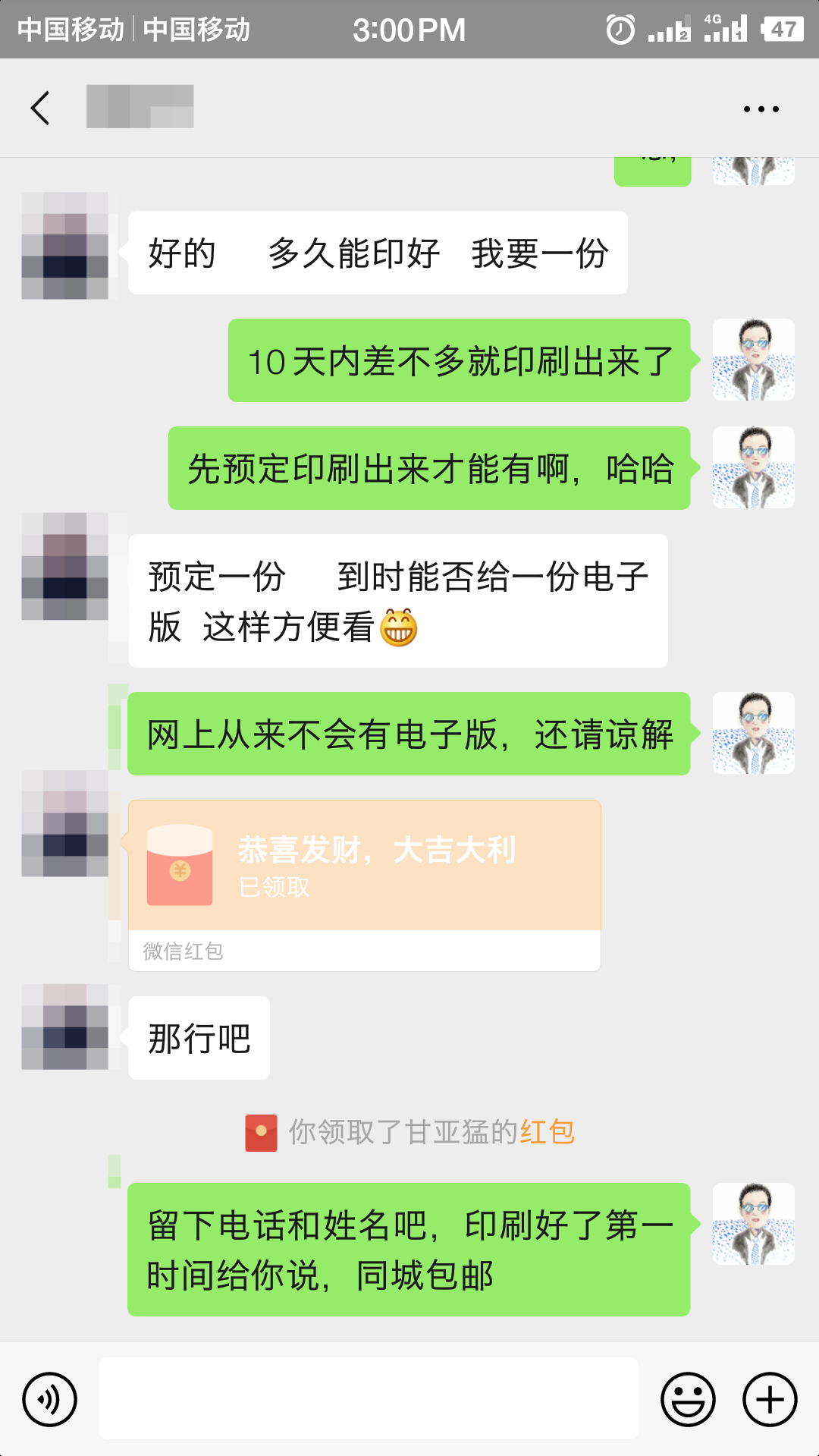The height and width of the screenshot is (1456, 819).
Task: Open the plus attachments menu
Action: tap(770, 1398)
